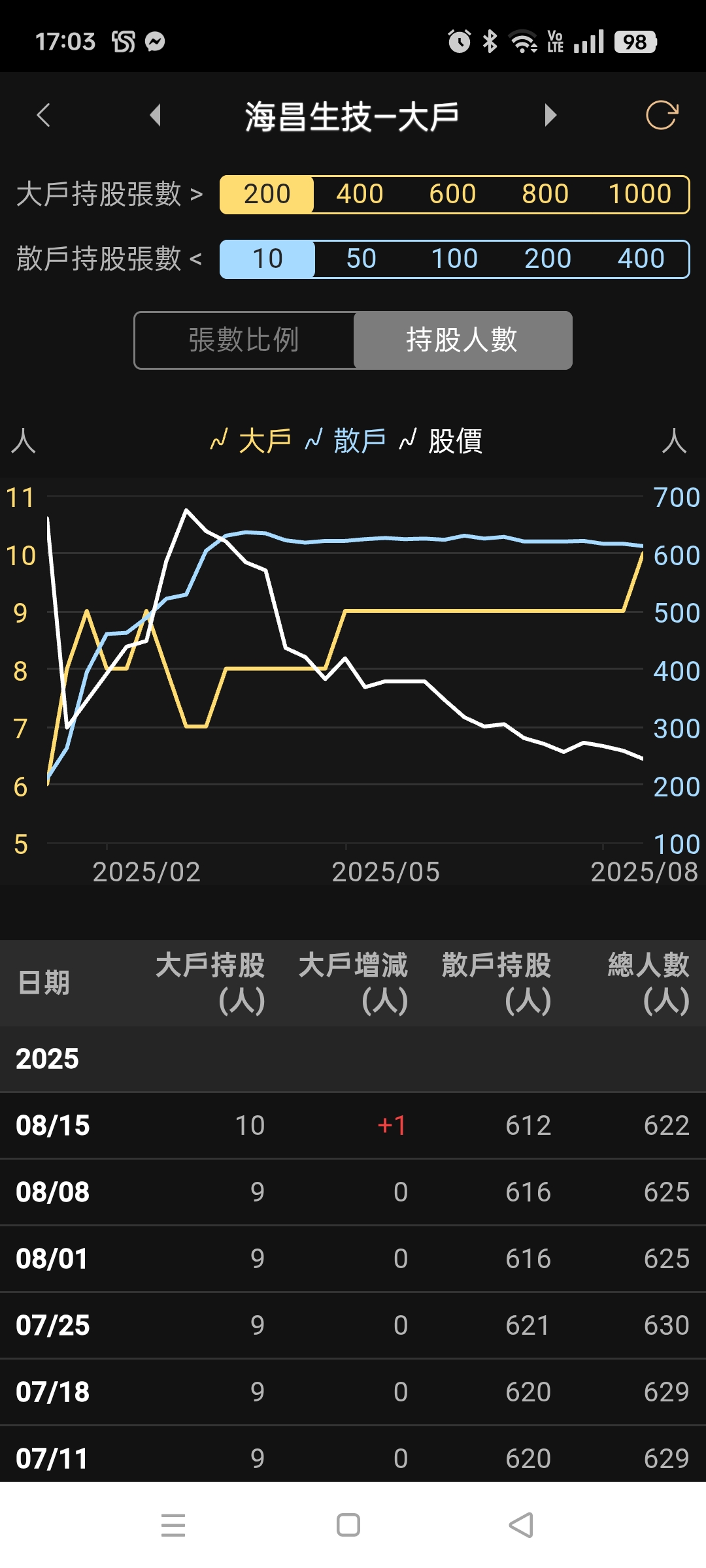Choose 800 for 大戶持股張數
706x1568 pixels.
pos(545,194)
